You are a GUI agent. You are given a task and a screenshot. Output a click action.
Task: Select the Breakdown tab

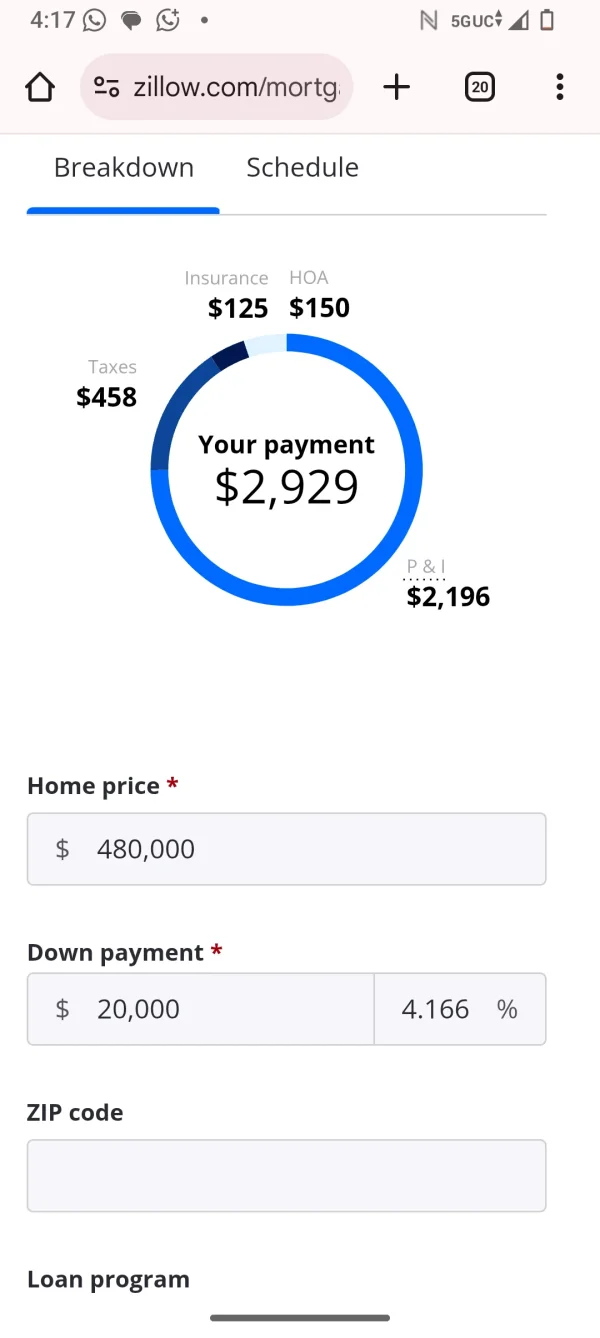pos(124,168)
